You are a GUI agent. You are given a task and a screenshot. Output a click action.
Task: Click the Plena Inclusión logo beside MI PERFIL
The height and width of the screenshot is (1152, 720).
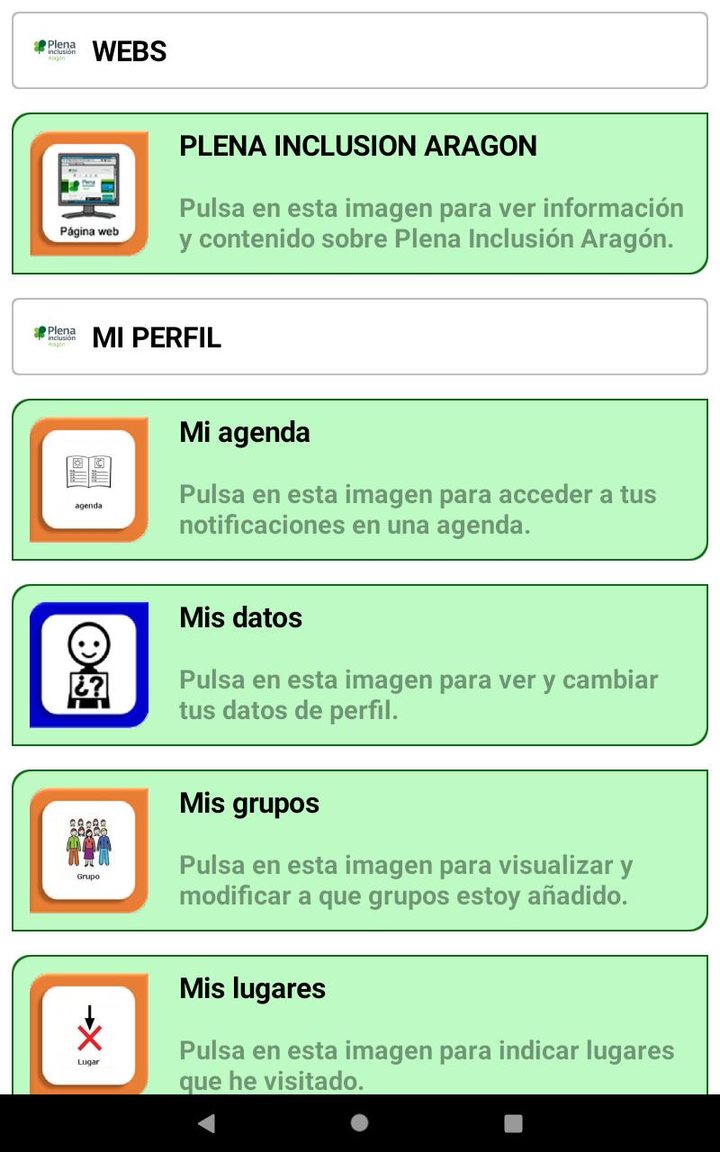(x=55, y=336)
